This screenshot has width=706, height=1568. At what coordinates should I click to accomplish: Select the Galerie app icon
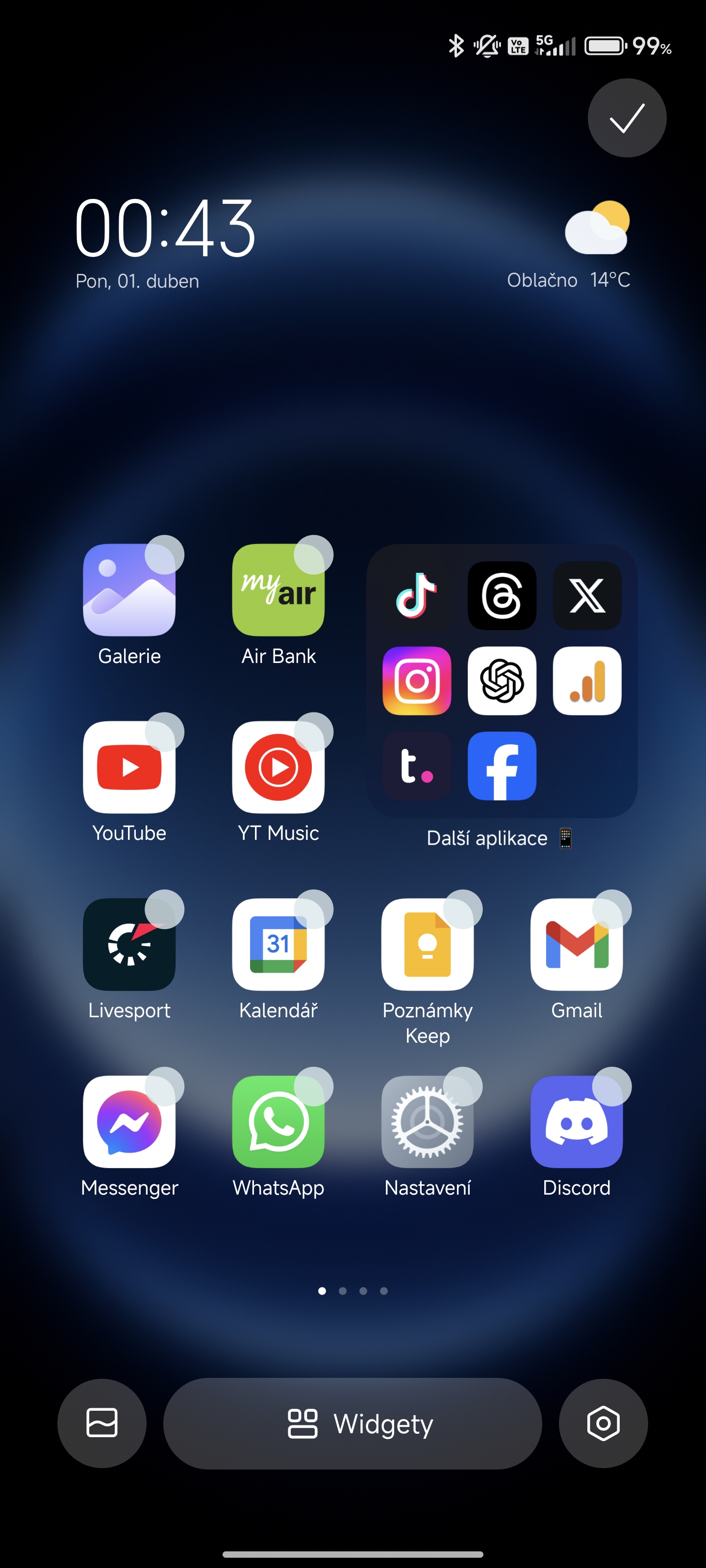point(129,590)
